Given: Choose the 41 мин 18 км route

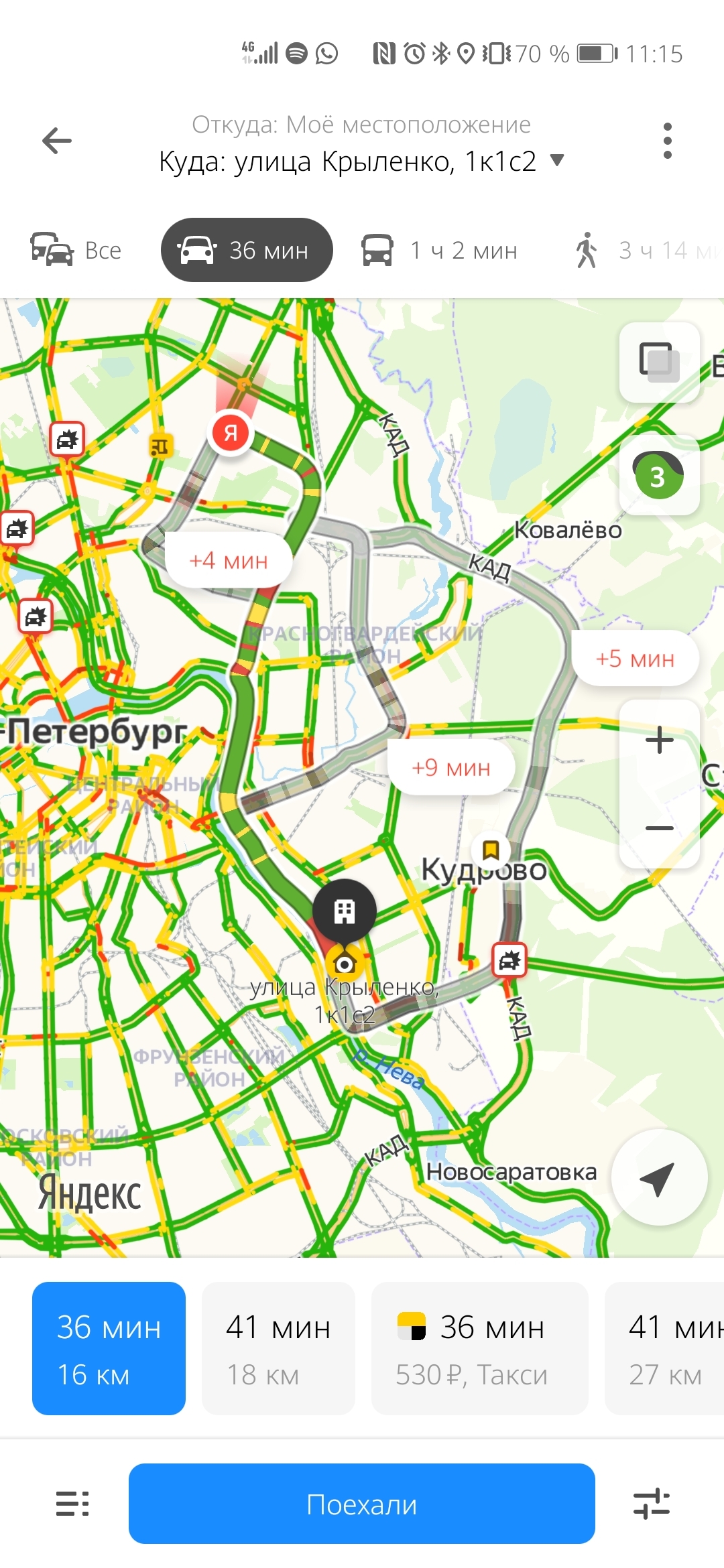Looking at the screenshot, I should 278,1348.
